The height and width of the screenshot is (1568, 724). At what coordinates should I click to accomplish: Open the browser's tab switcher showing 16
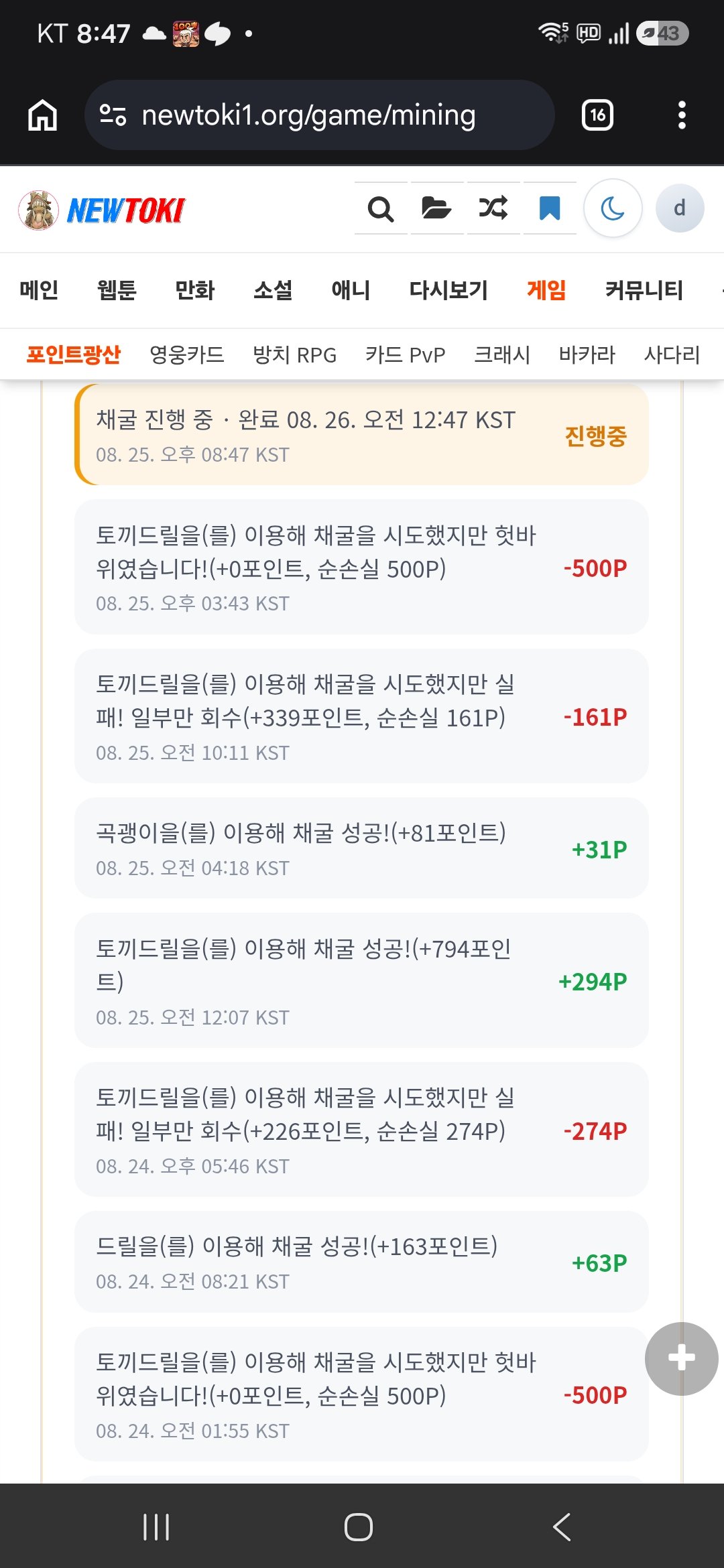[597, 115]
